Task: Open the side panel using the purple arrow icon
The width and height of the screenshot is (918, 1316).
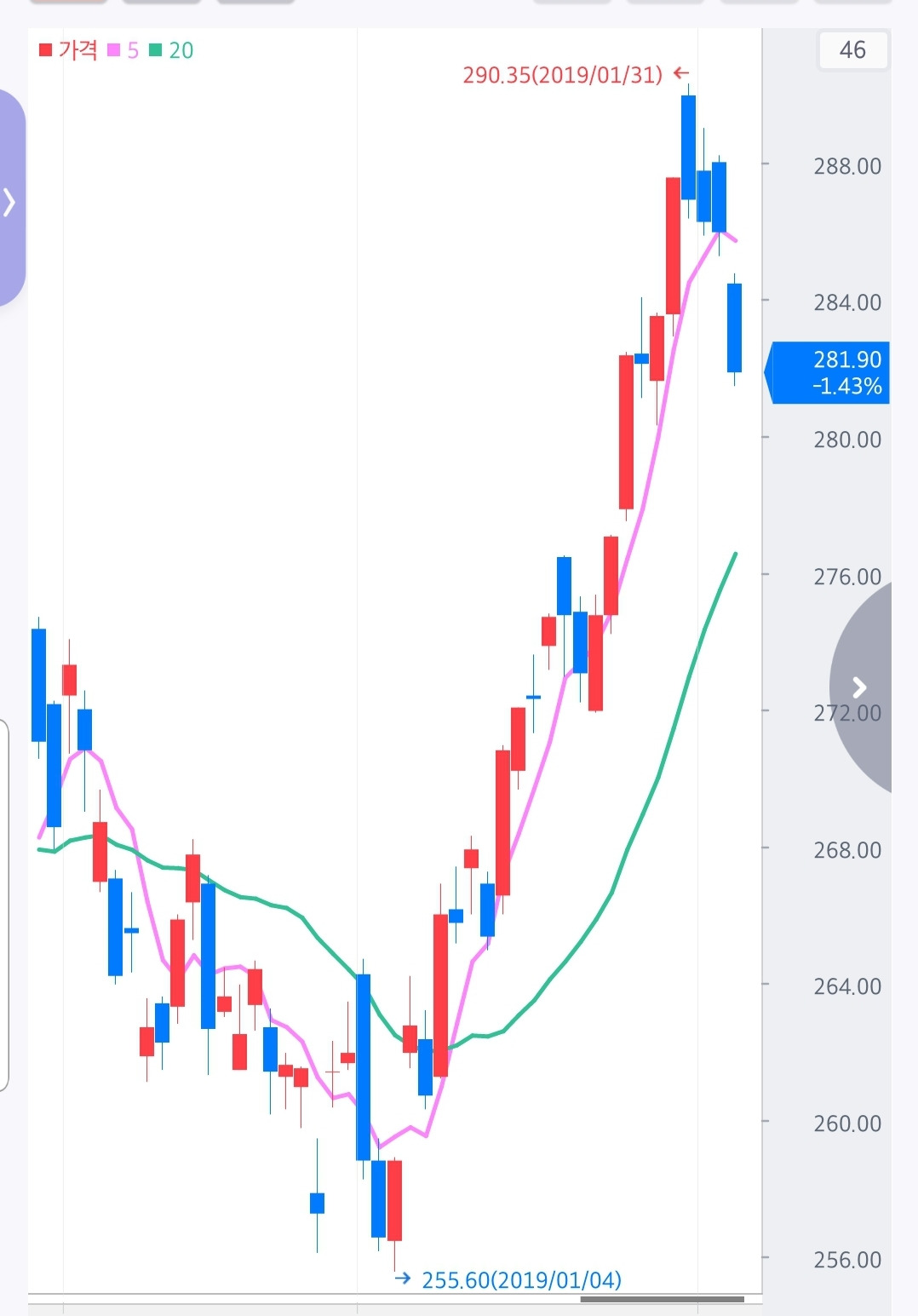Action: point(9,202)
